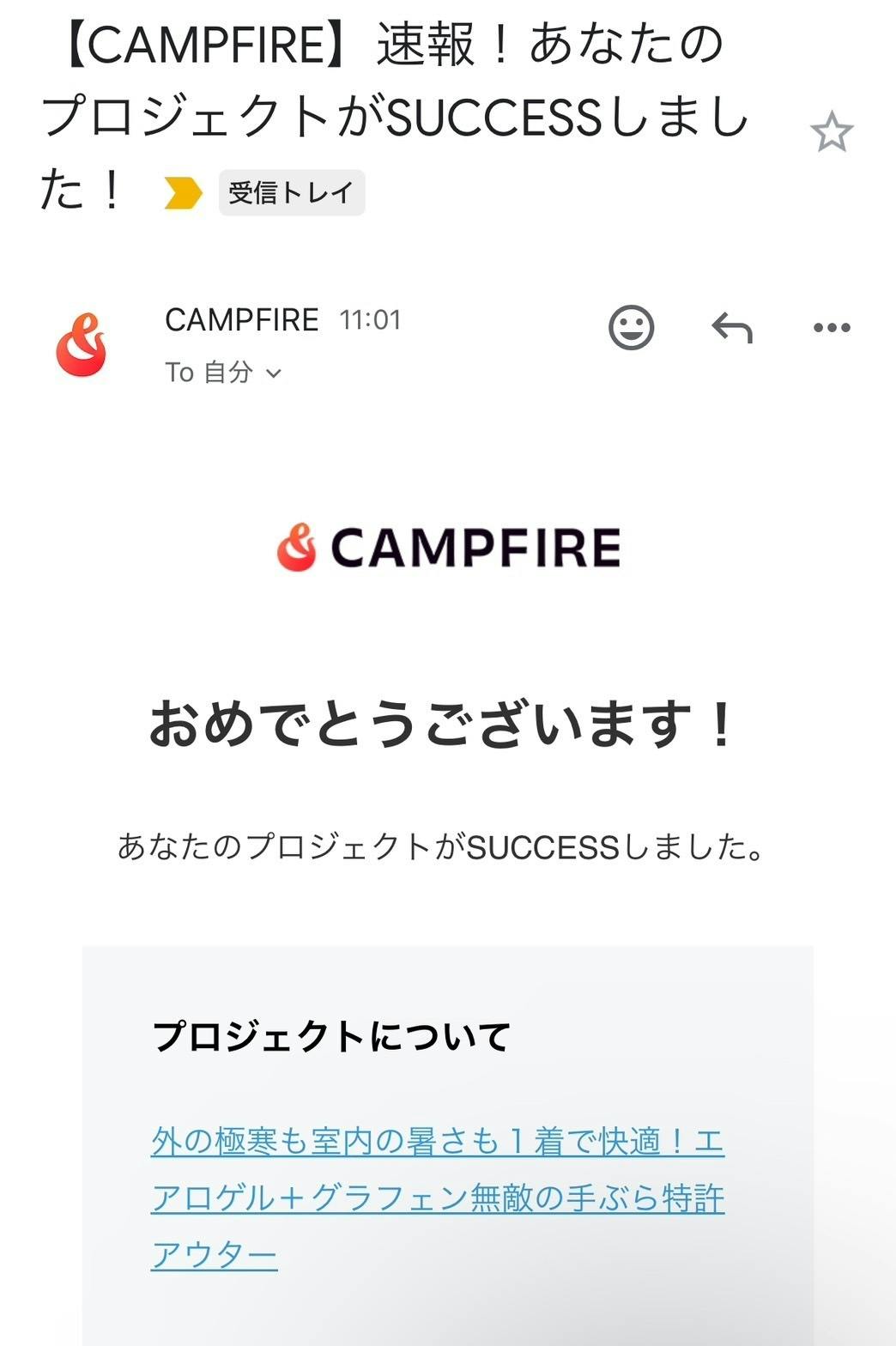Open the message overflow menu
This screenshot has width=896, height=1346.
point(831,327)
